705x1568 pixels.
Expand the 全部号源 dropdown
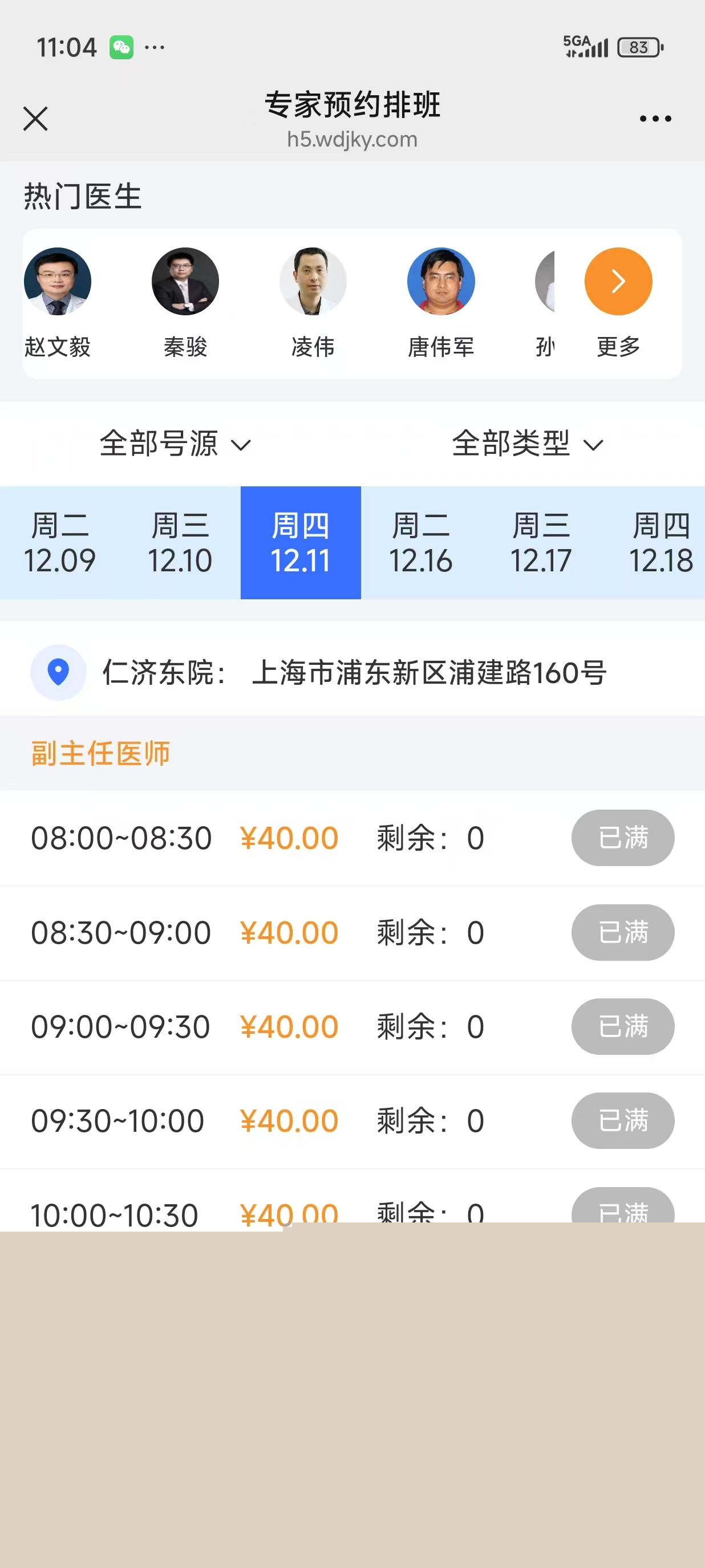coord(175,444)
